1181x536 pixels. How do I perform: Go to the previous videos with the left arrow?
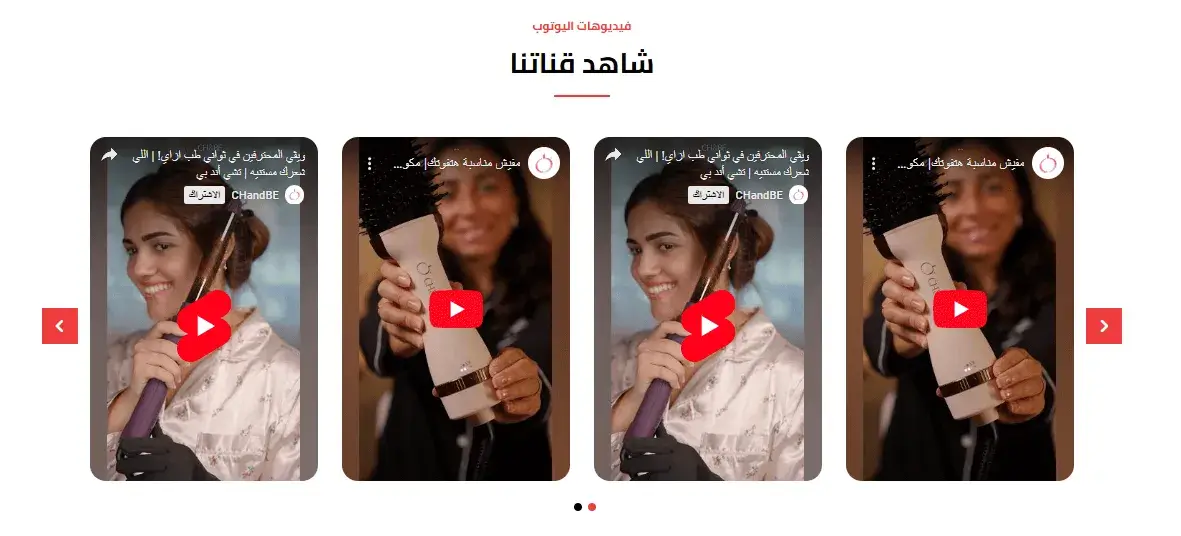coord(60,326)
